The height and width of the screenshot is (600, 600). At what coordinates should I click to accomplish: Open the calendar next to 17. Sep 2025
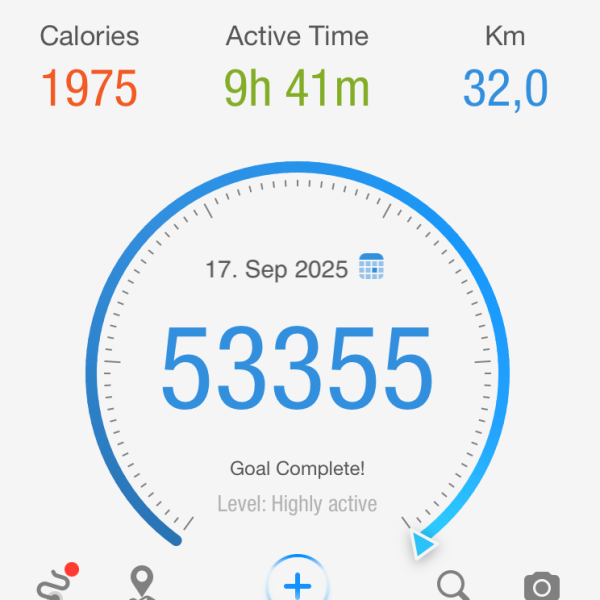372,268
